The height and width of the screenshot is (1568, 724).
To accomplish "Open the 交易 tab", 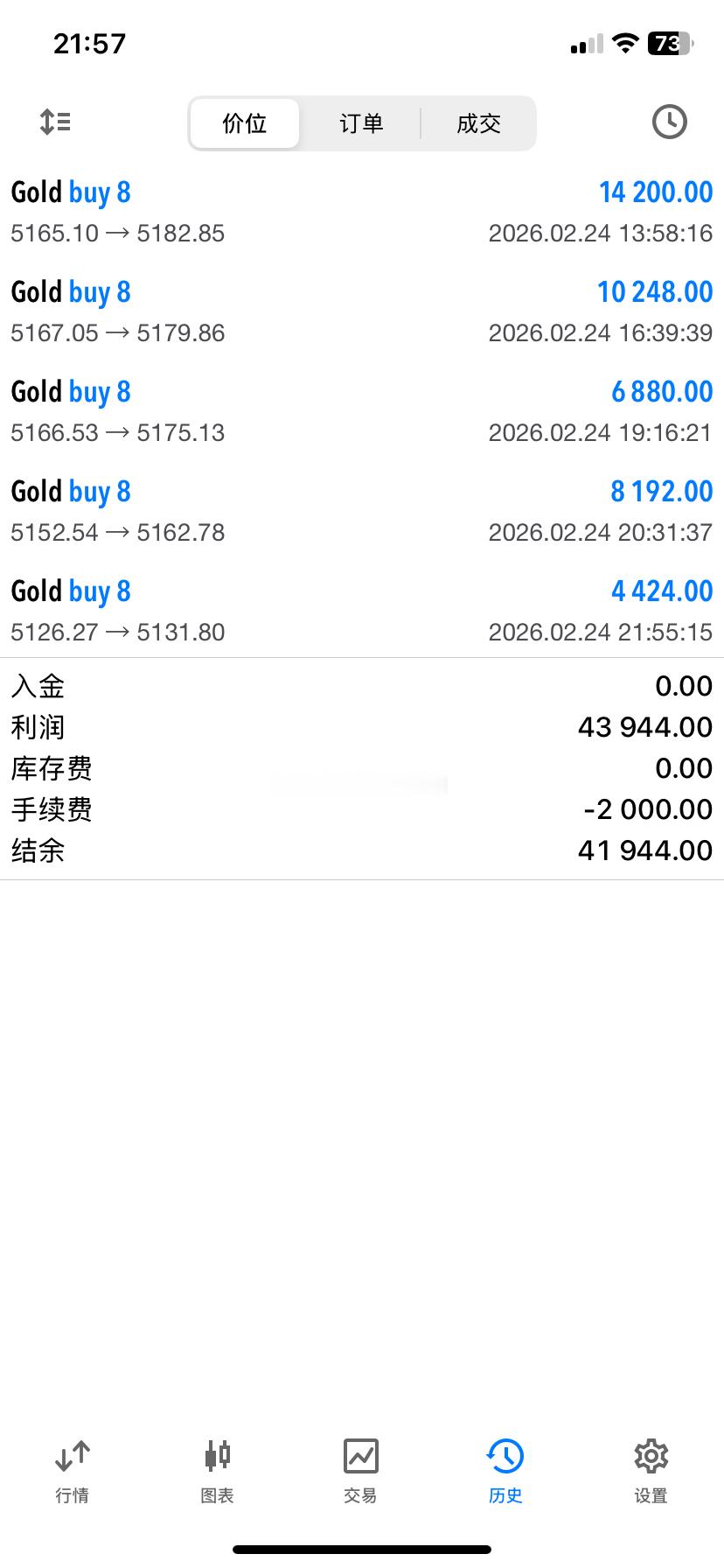I will [x=361, y=1472].
